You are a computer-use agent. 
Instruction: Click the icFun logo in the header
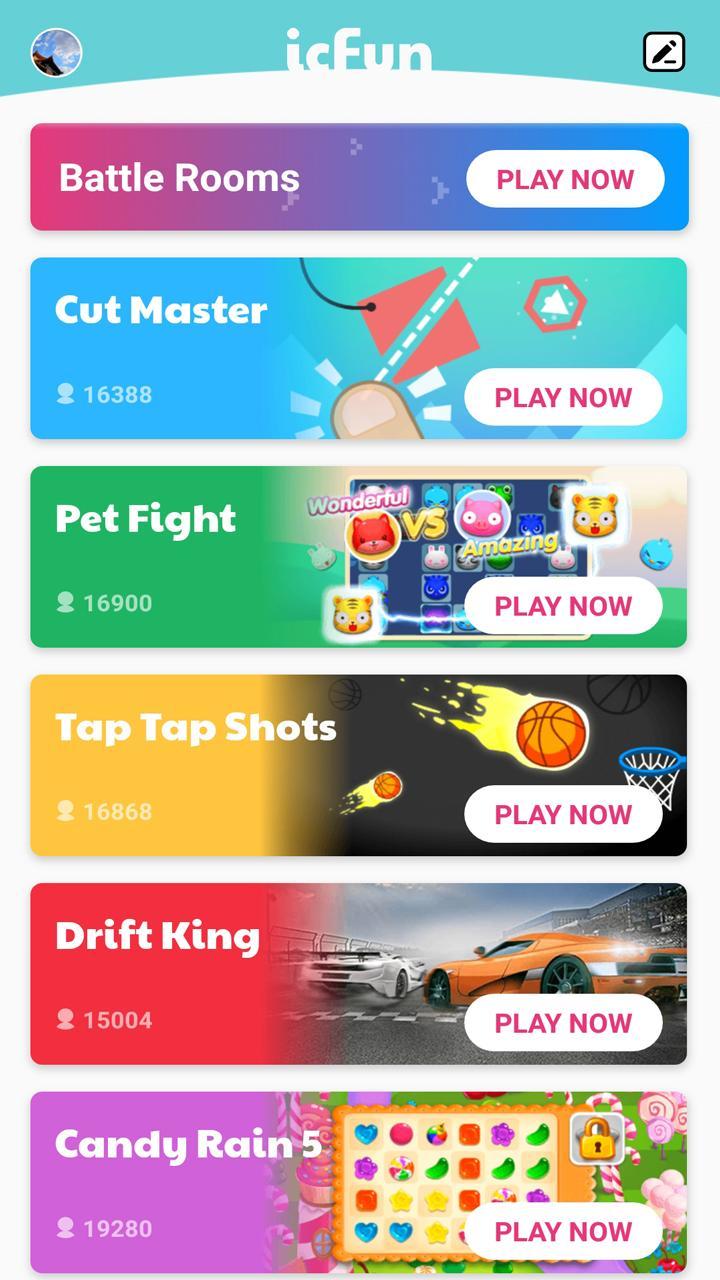coord(360,52)
